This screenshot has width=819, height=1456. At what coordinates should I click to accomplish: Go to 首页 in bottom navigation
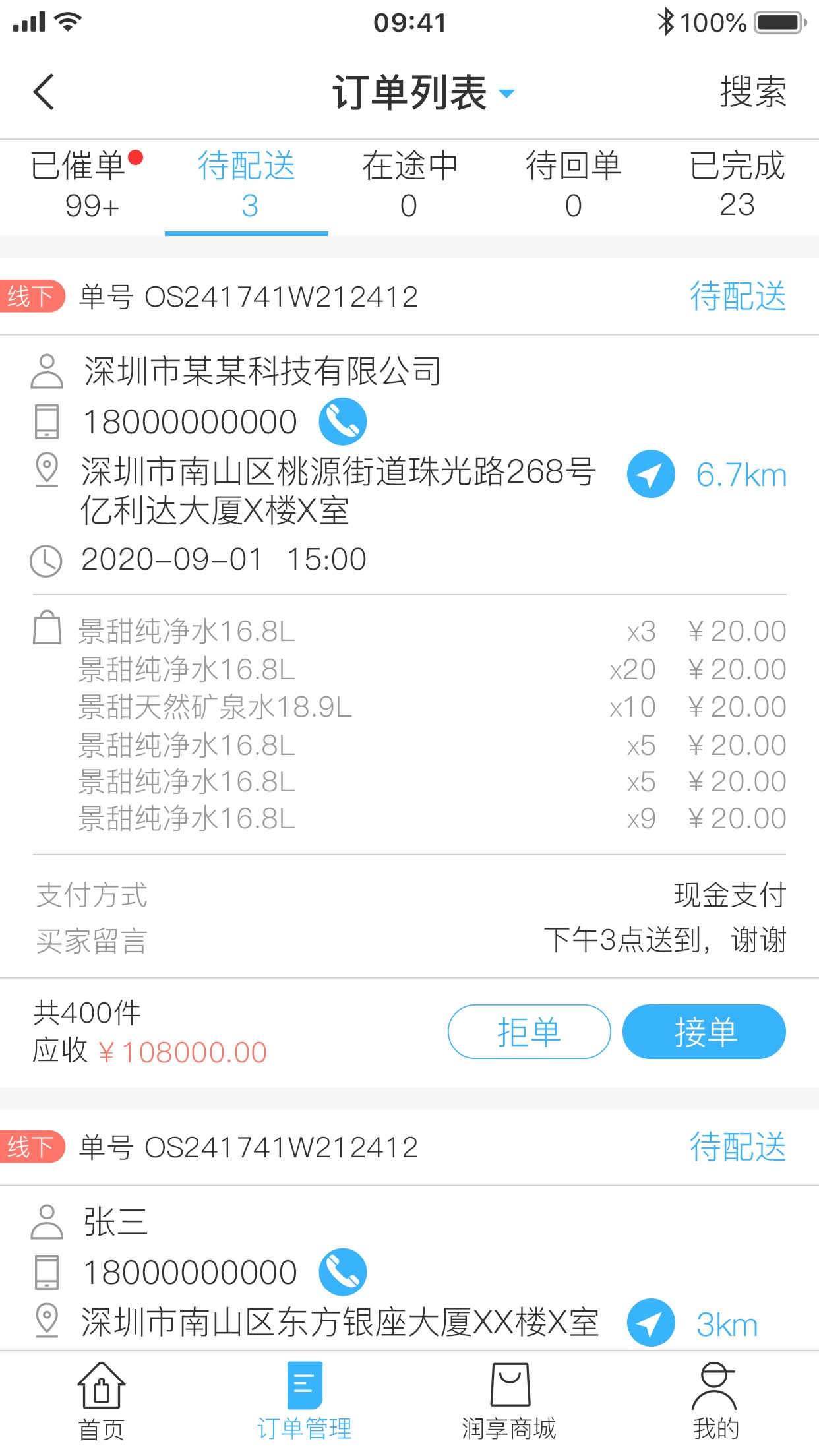(102, 1401)
